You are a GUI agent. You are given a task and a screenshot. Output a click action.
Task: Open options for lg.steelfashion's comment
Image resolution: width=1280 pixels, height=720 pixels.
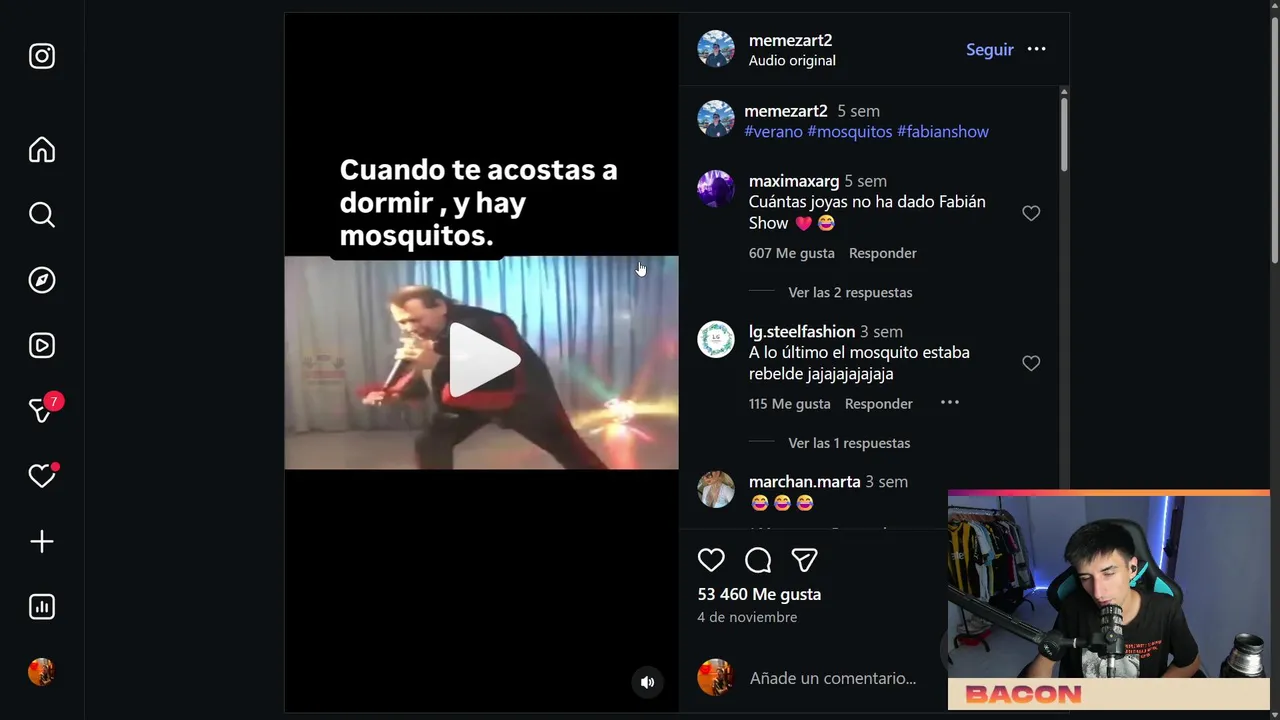pyautogui.click(x=949, y=403)
